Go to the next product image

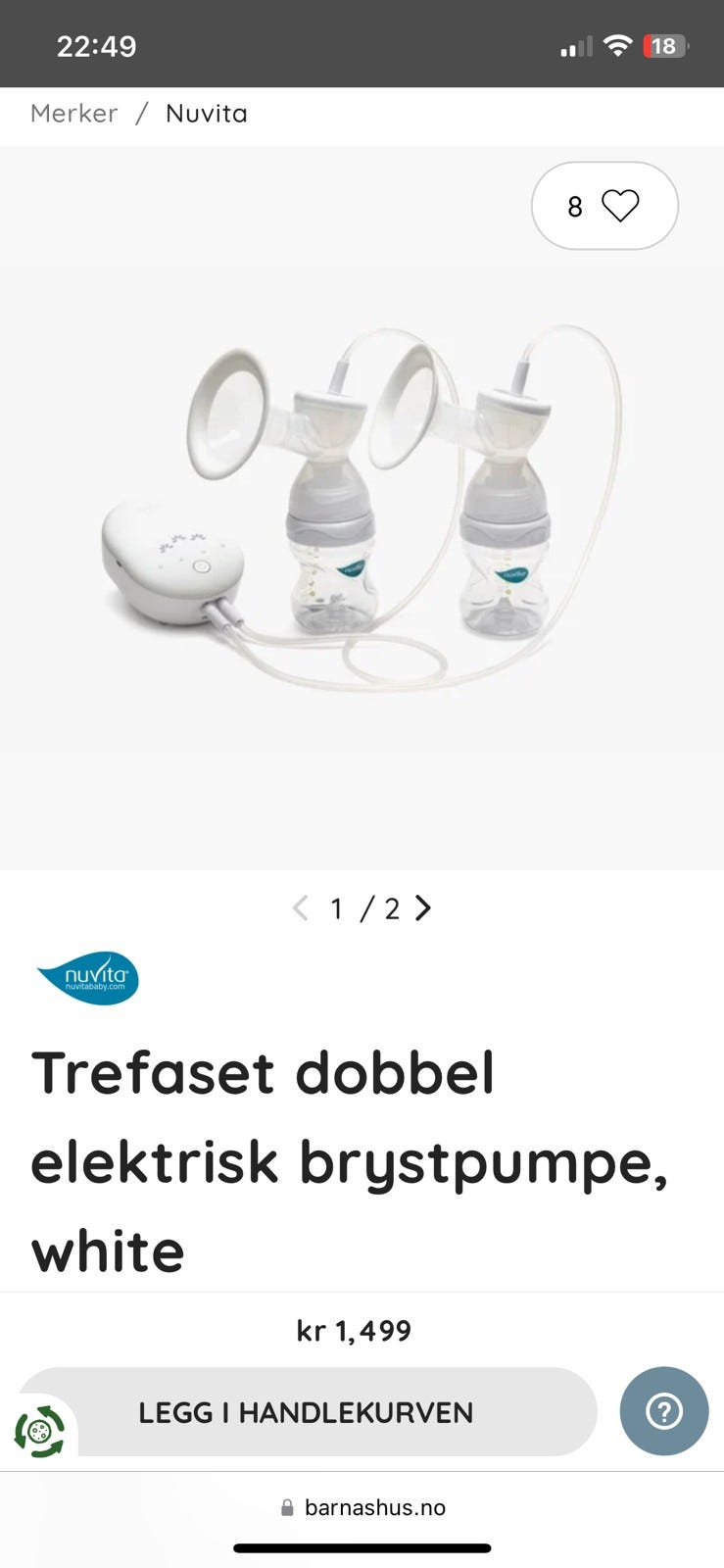[x=423, y=908]
